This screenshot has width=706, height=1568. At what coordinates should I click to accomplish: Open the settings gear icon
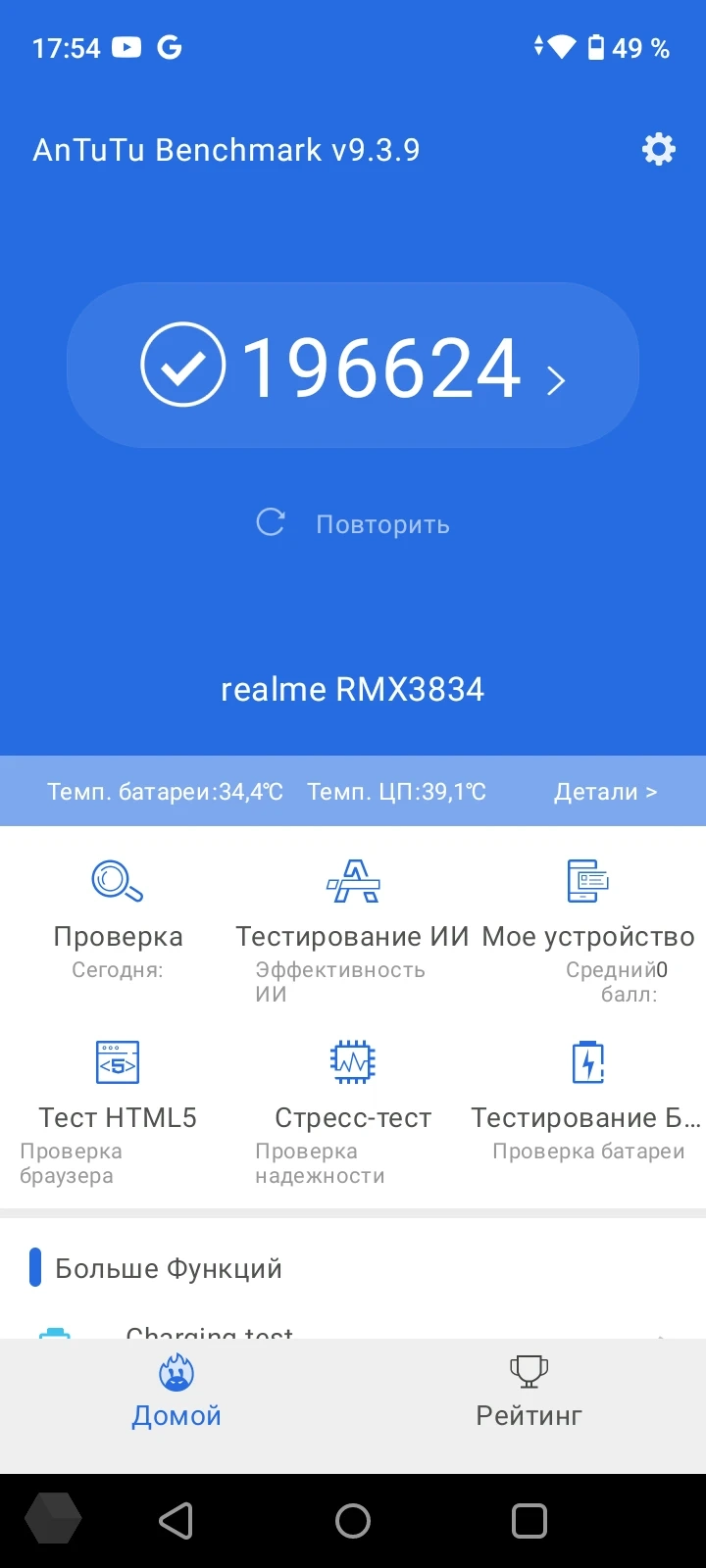click(658, 149)
